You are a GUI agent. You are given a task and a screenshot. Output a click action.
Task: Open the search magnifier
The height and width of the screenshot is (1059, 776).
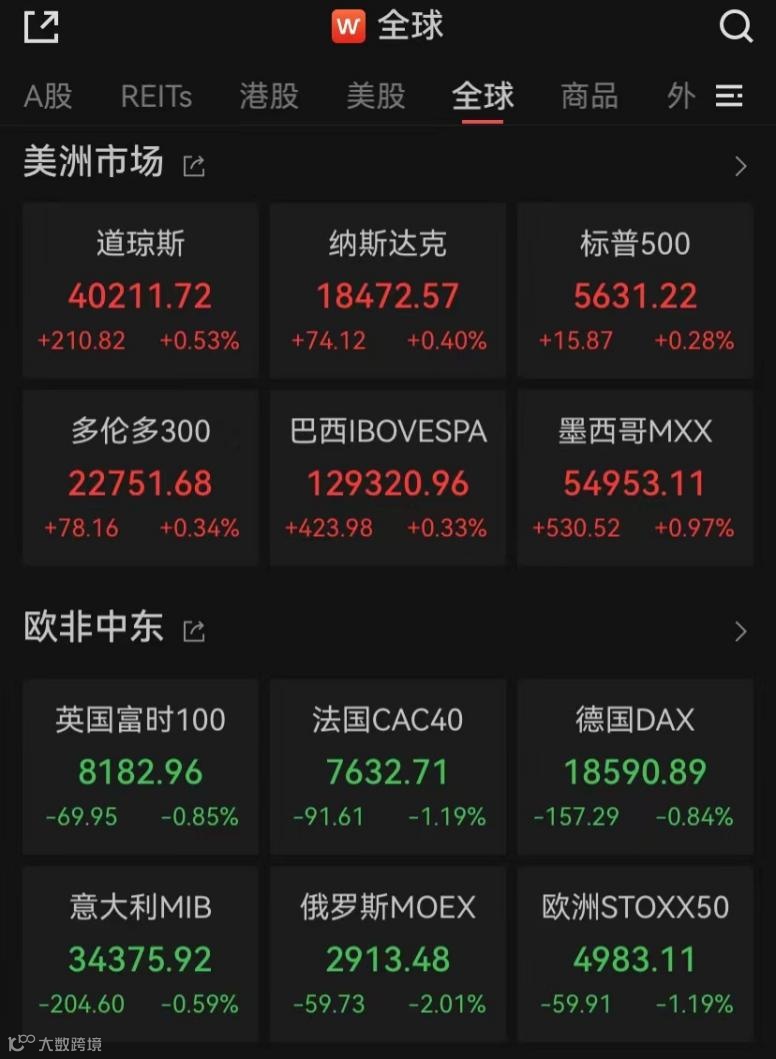(x=736, y=27)
